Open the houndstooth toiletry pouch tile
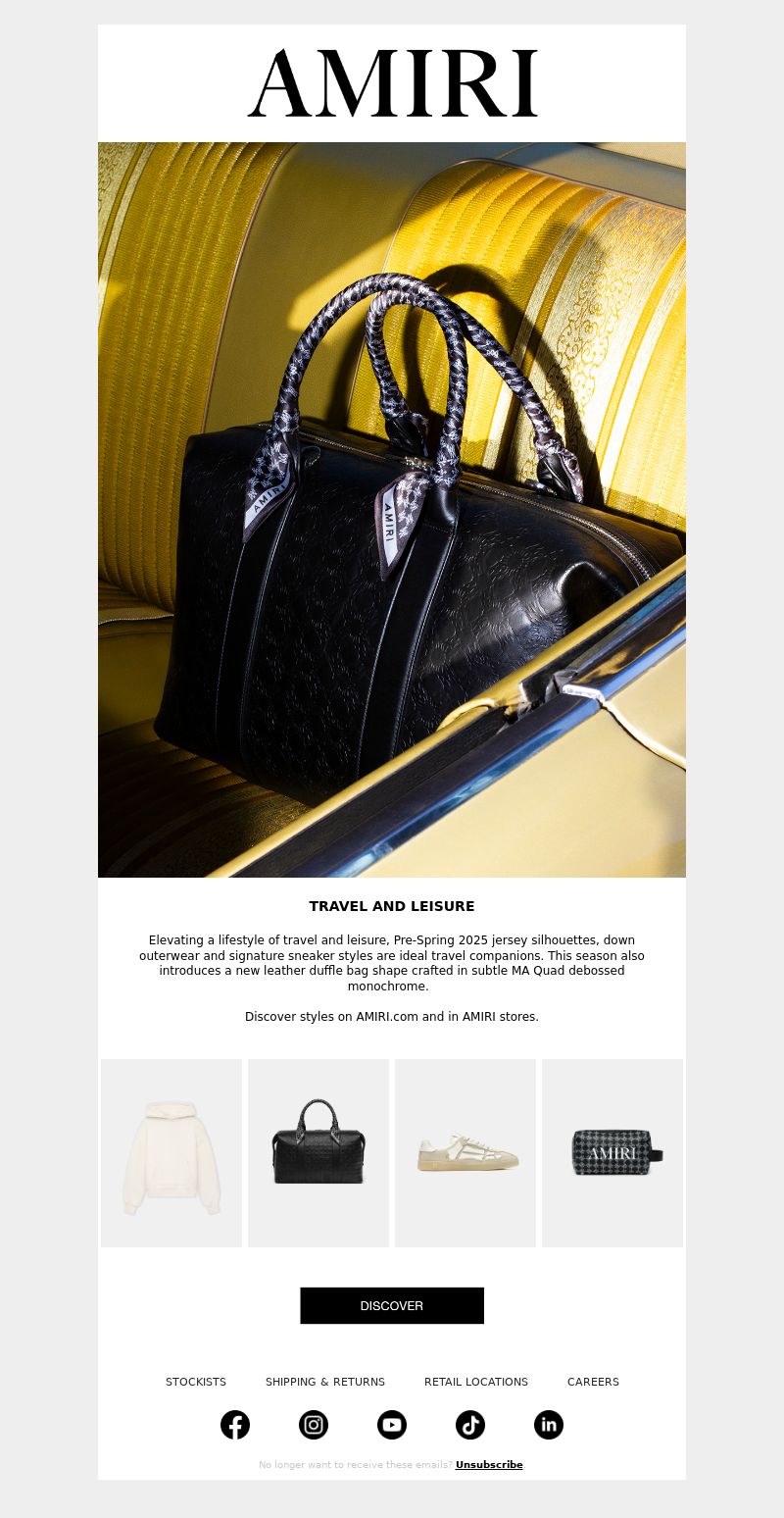 click(x=612, y=1153)
